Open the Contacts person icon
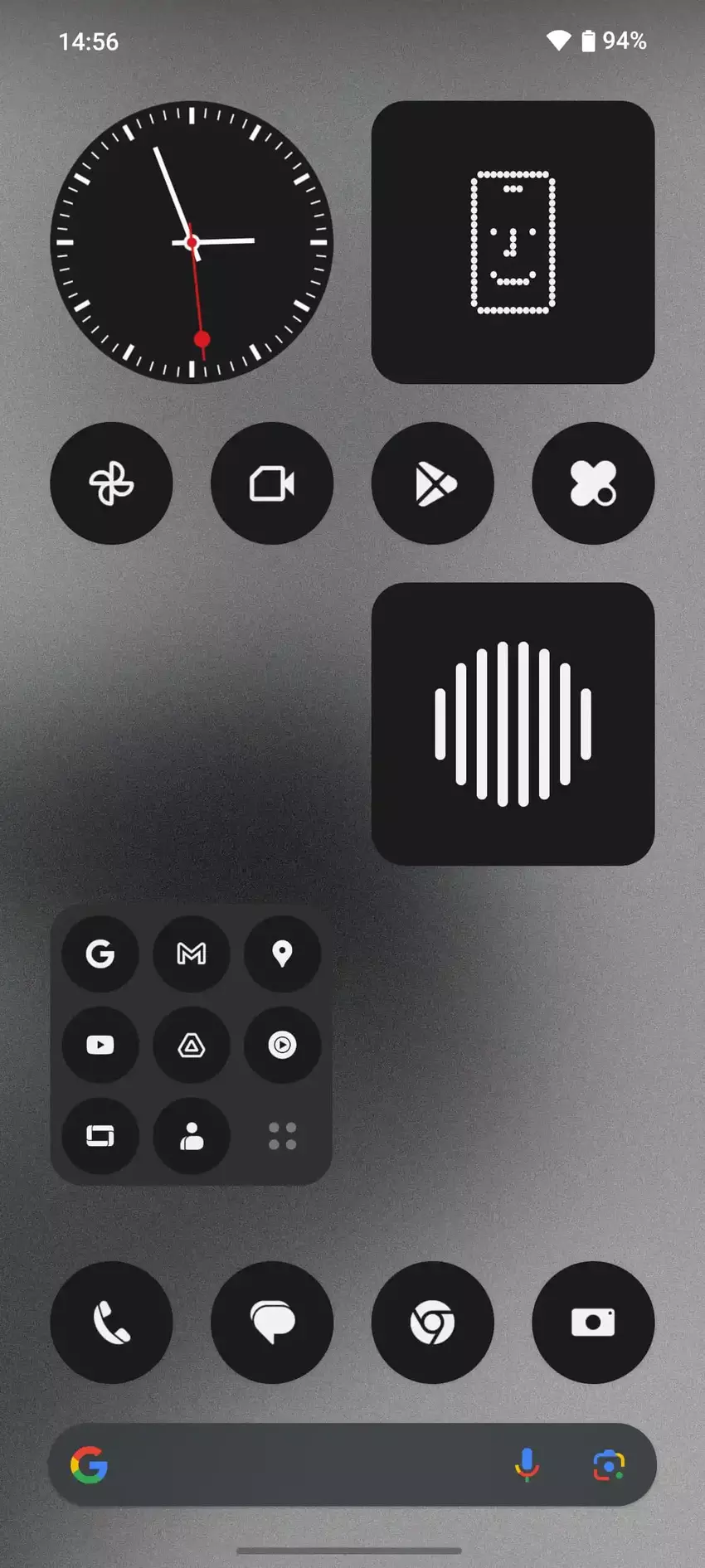 (x=192, y=1136)
